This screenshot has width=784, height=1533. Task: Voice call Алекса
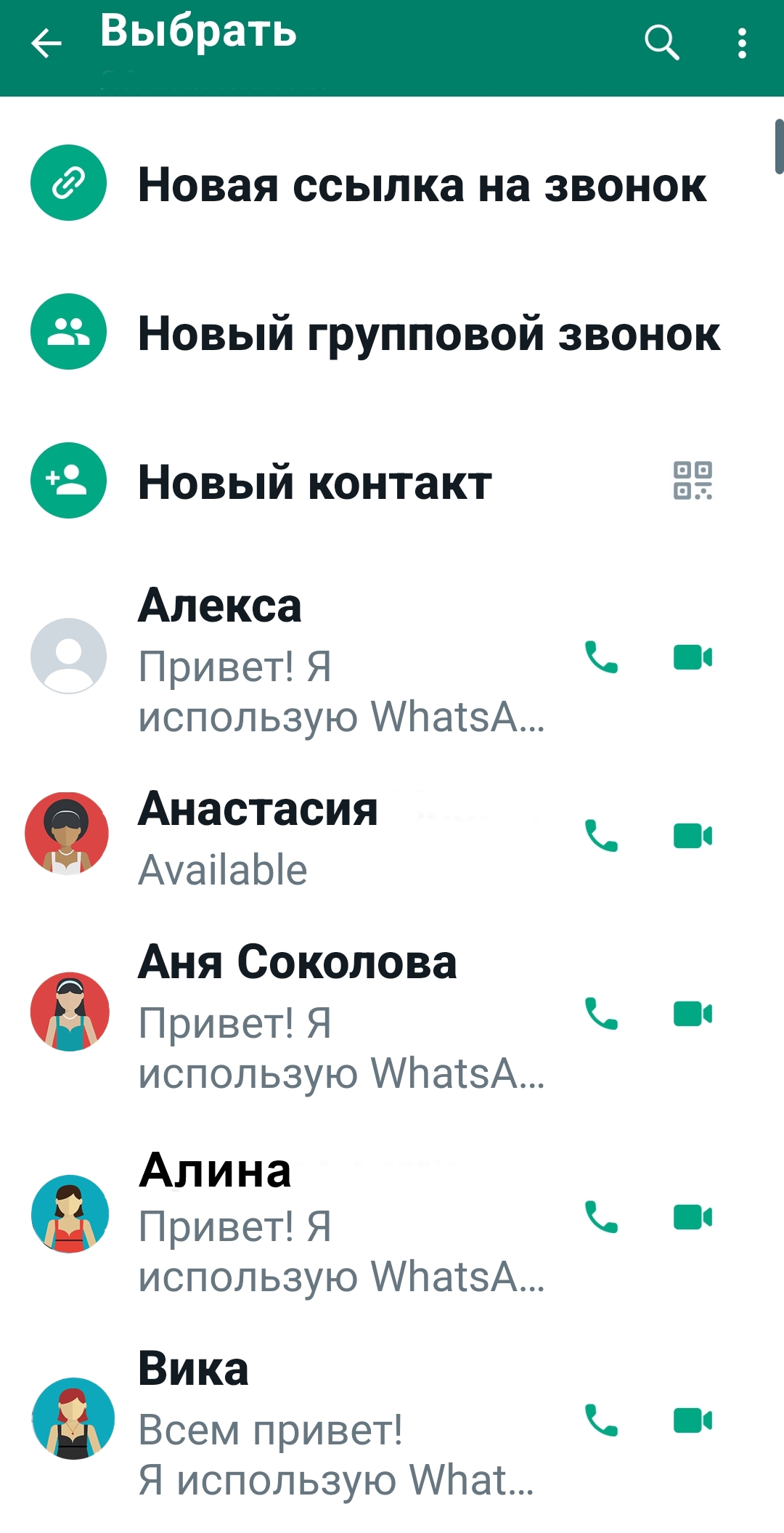point(601,657)
